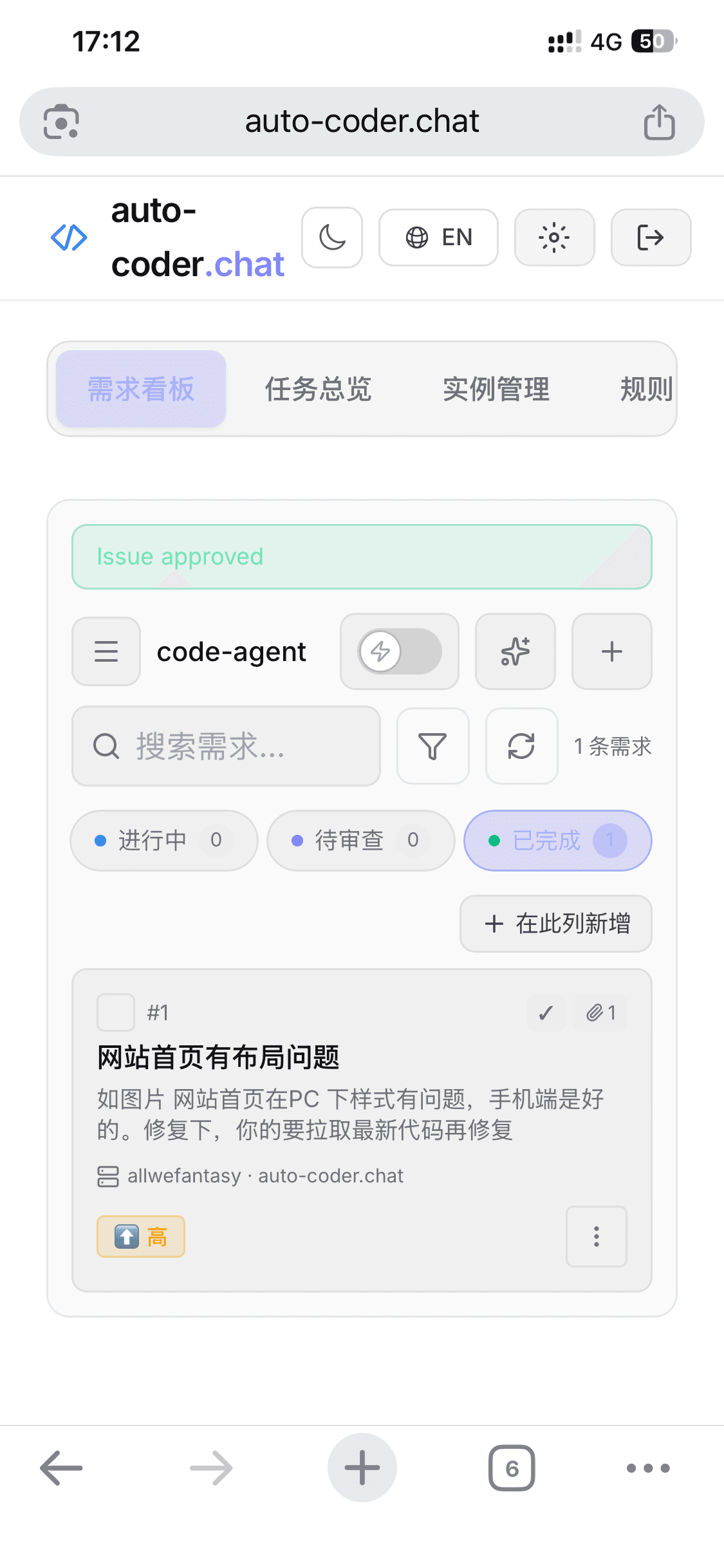The height and width of the screenshot is (1568, 724).
Task: Click the logout icon
Action: [651, 238]
